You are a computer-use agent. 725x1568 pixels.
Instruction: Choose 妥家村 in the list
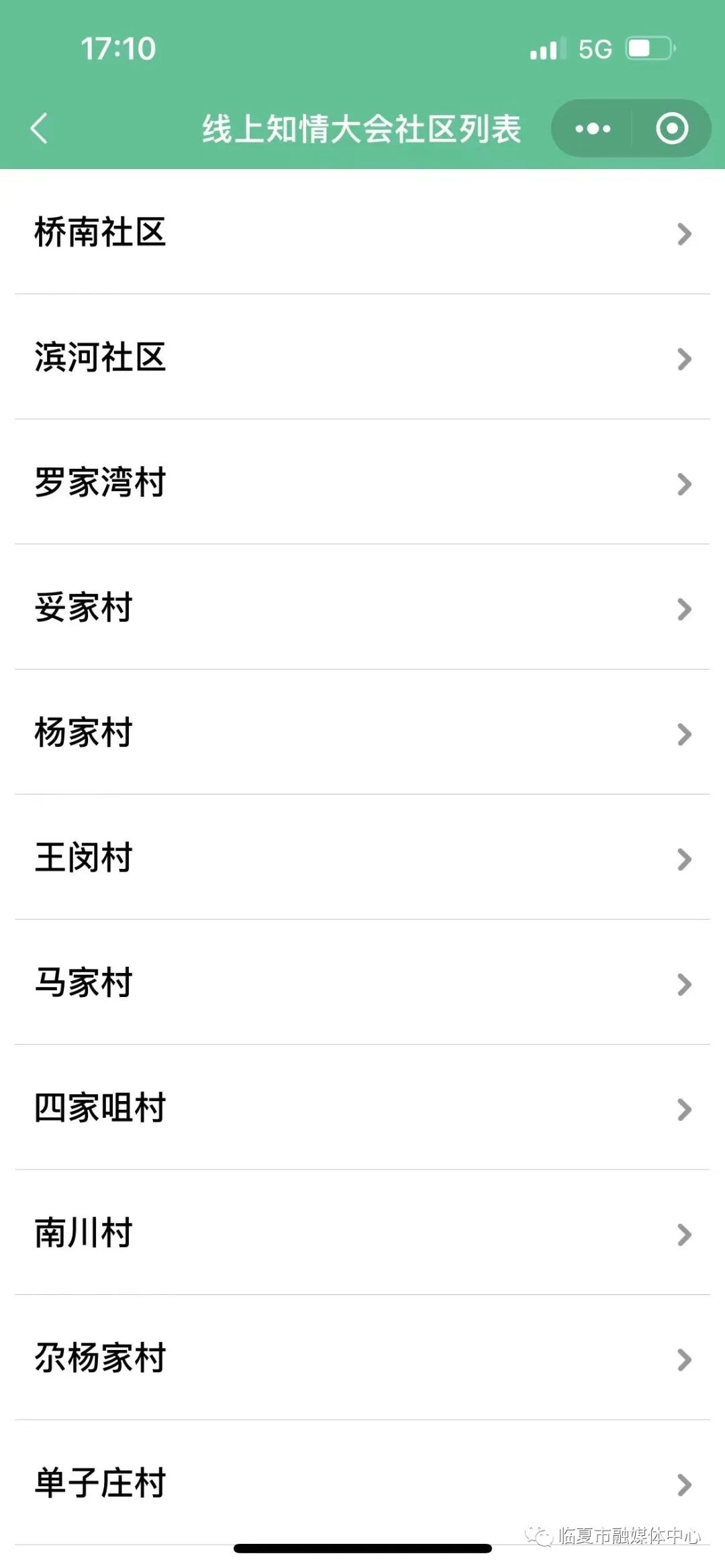[362, 607]
